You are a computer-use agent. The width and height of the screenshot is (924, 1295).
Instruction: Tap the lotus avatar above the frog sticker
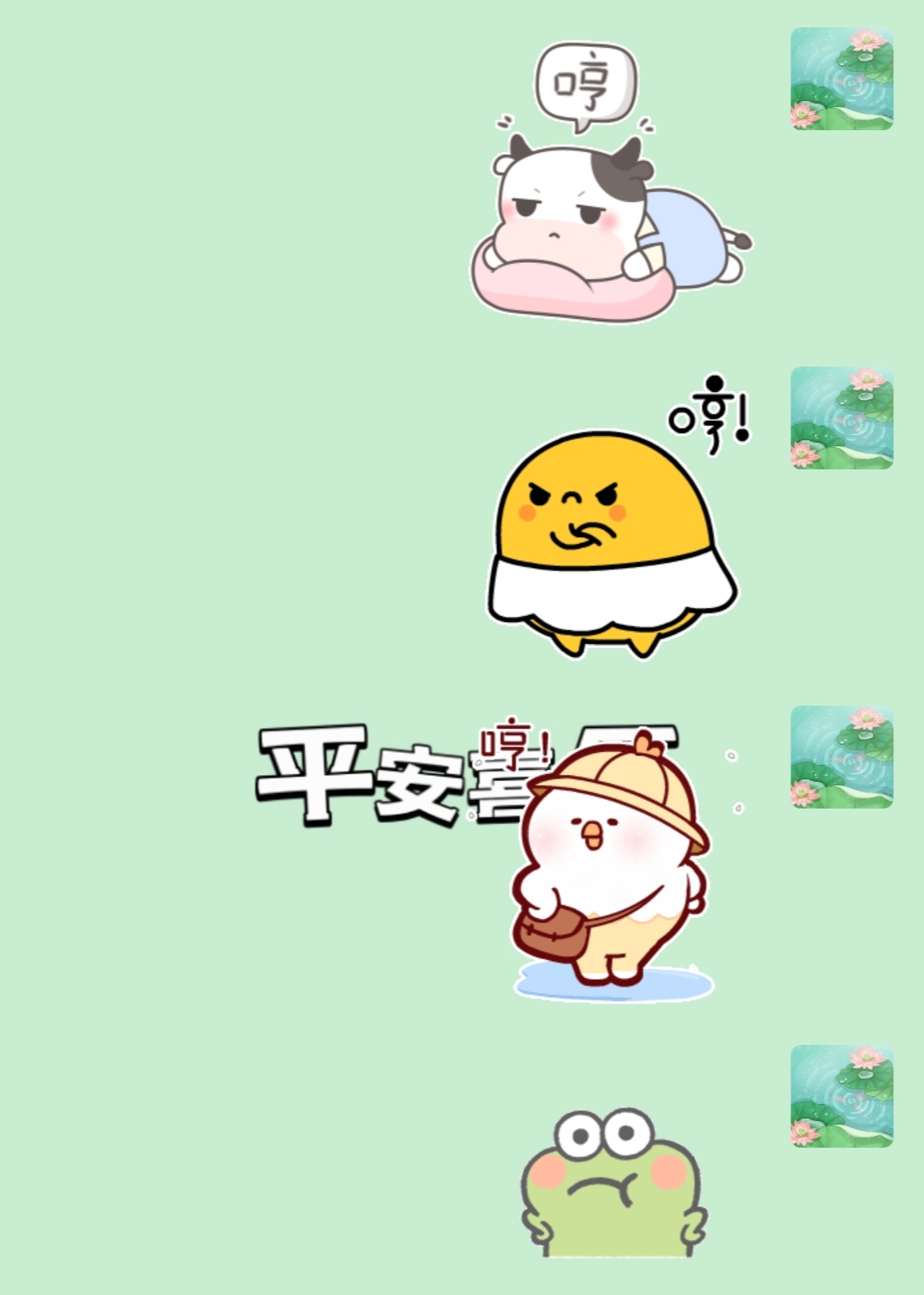[842, 1096]
